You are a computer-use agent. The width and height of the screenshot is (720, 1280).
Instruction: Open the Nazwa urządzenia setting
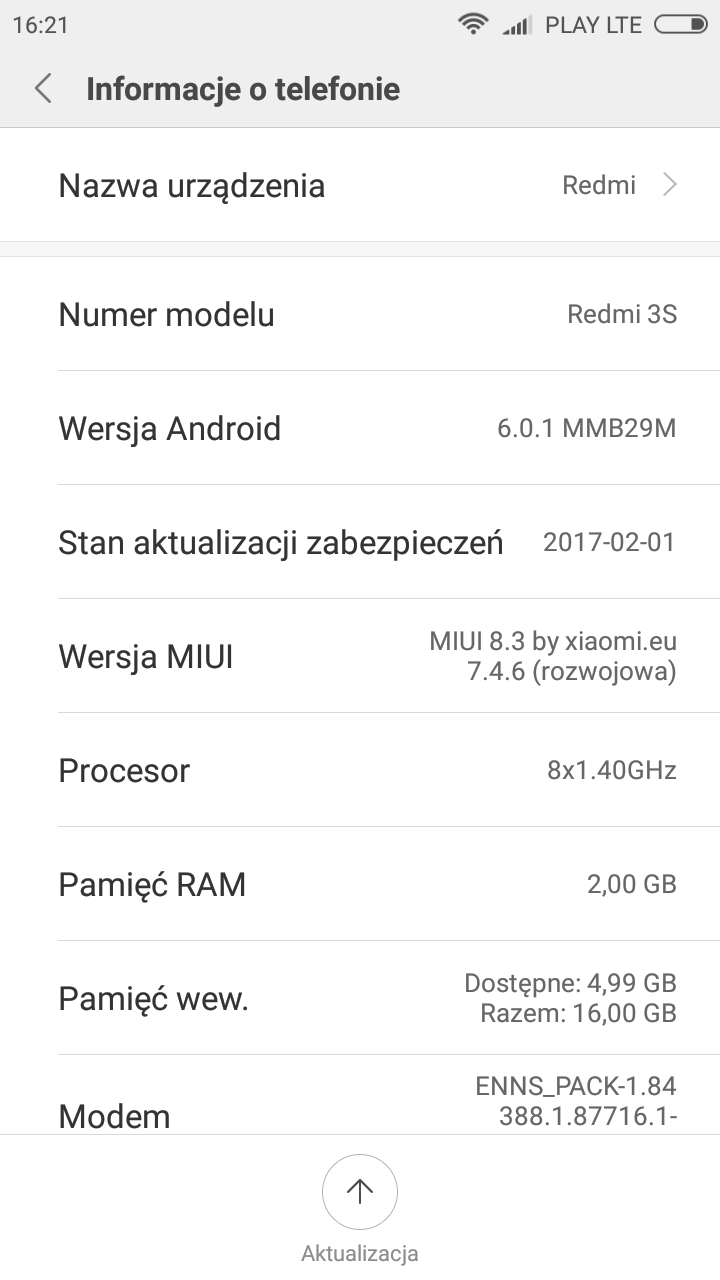pos(360,185)
